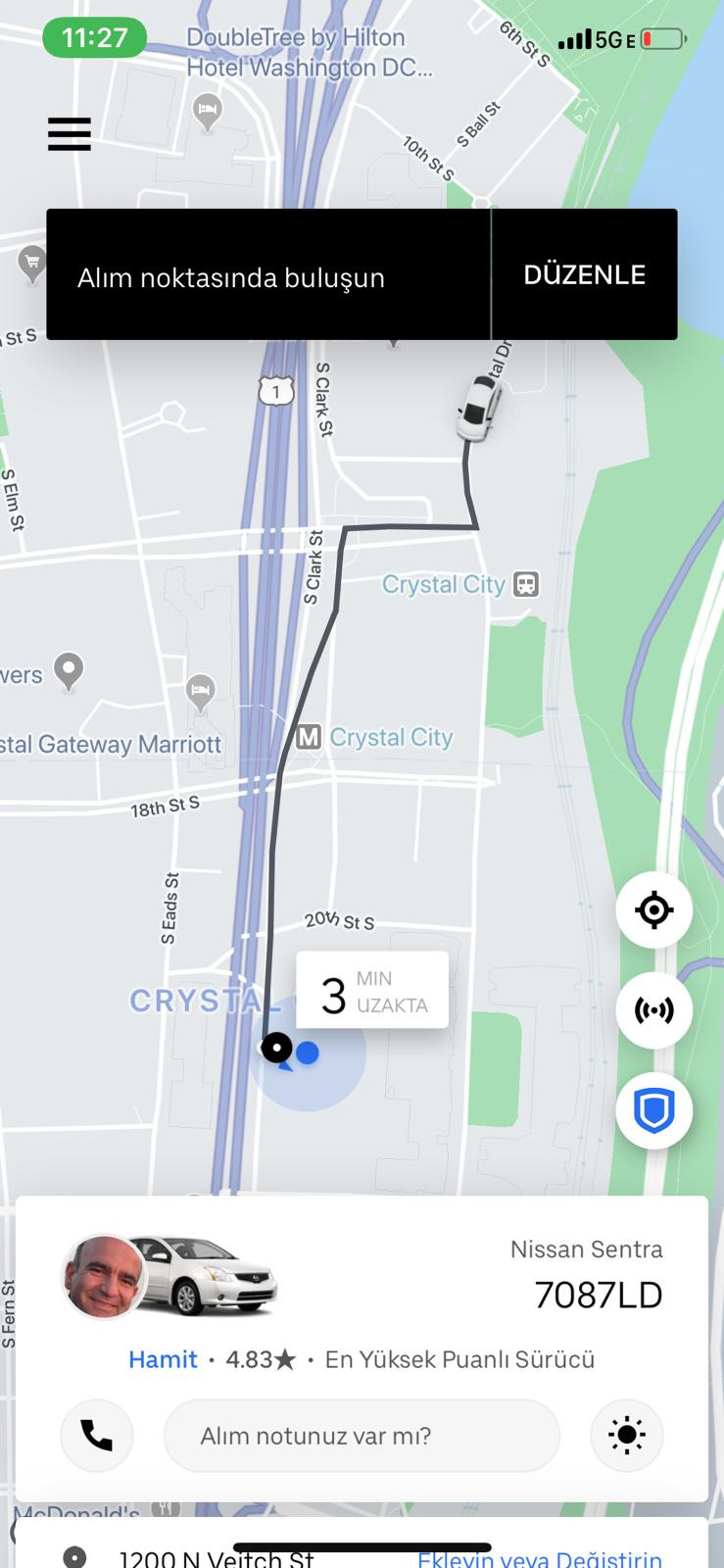Viewport: 724px width, 1568px height.
Task: Tap DÜZENLE to edit pickup point
Action: point(584,274)
